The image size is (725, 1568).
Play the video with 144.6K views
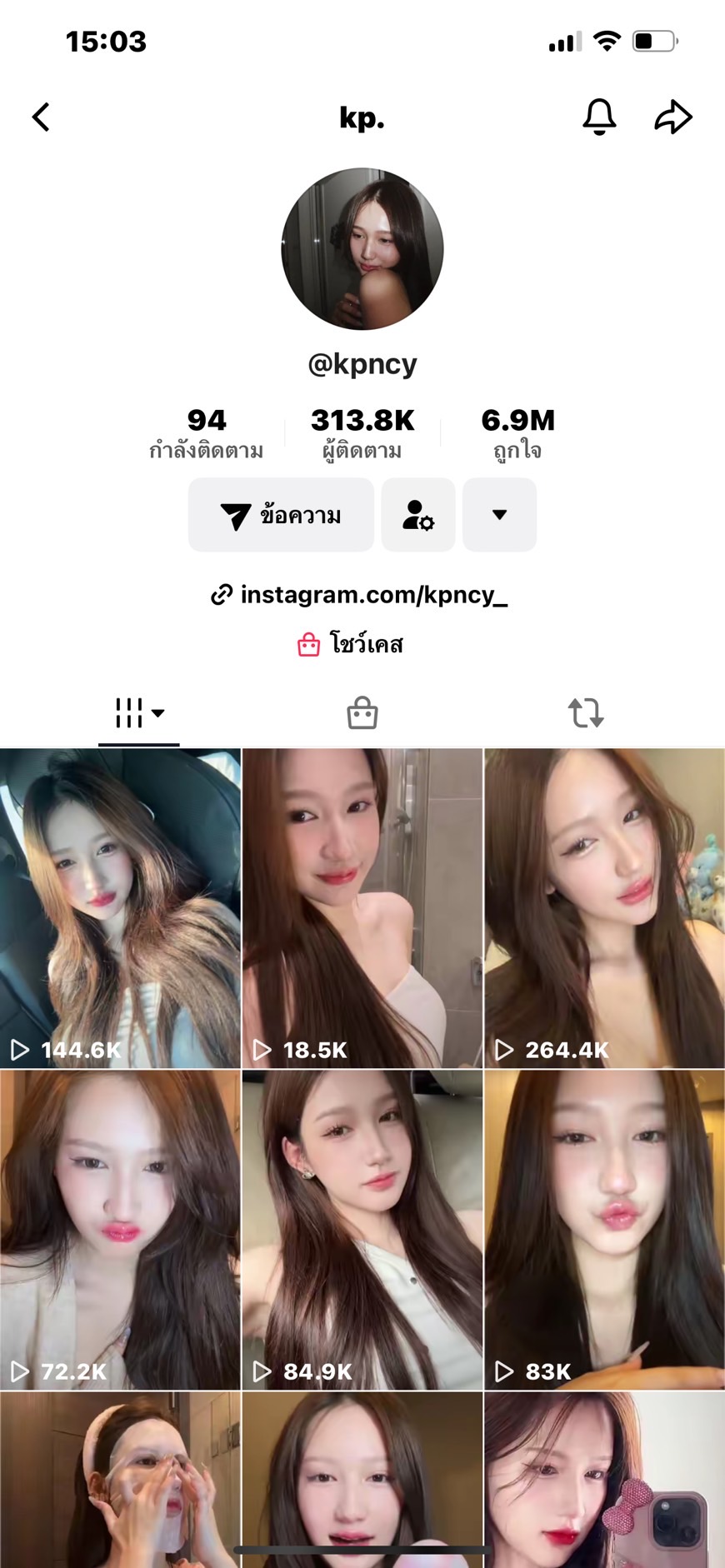(120, 908)
